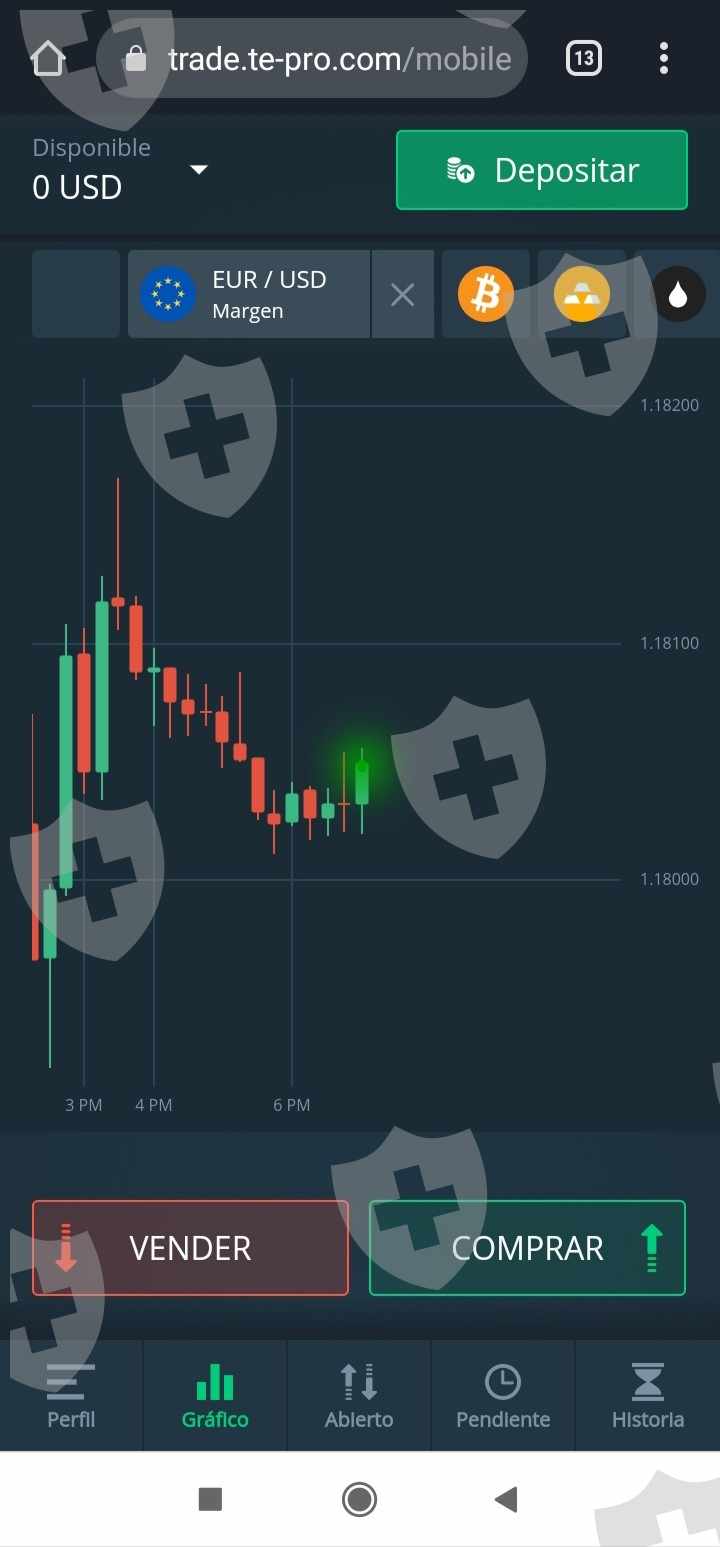The width and height of the screenshot is (720, 1547).
Task: View the Historia tab
Action: click(648, 1396)
